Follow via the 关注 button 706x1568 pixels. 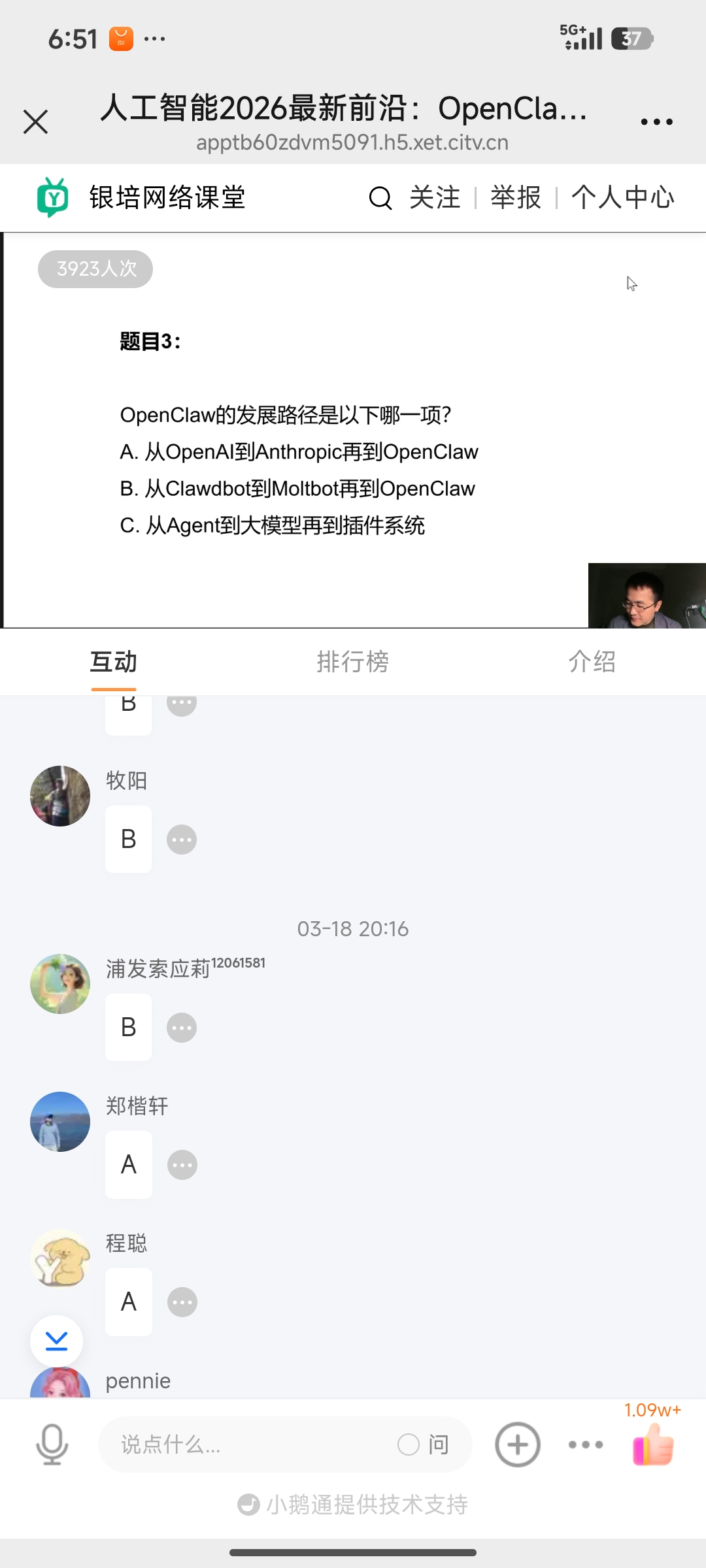pos(435,197)
